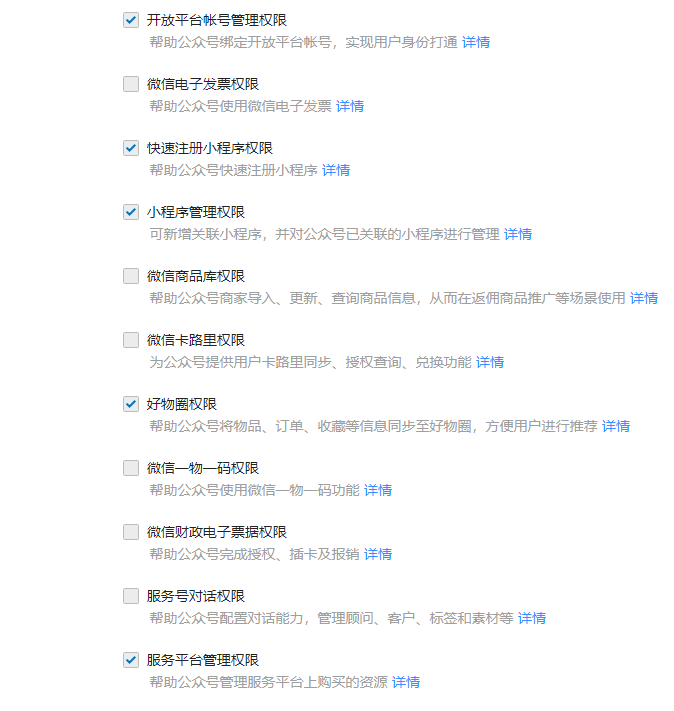Select 微信卡路里权限 checkbox
Screen dimensions: 674x711
[131, 340]
